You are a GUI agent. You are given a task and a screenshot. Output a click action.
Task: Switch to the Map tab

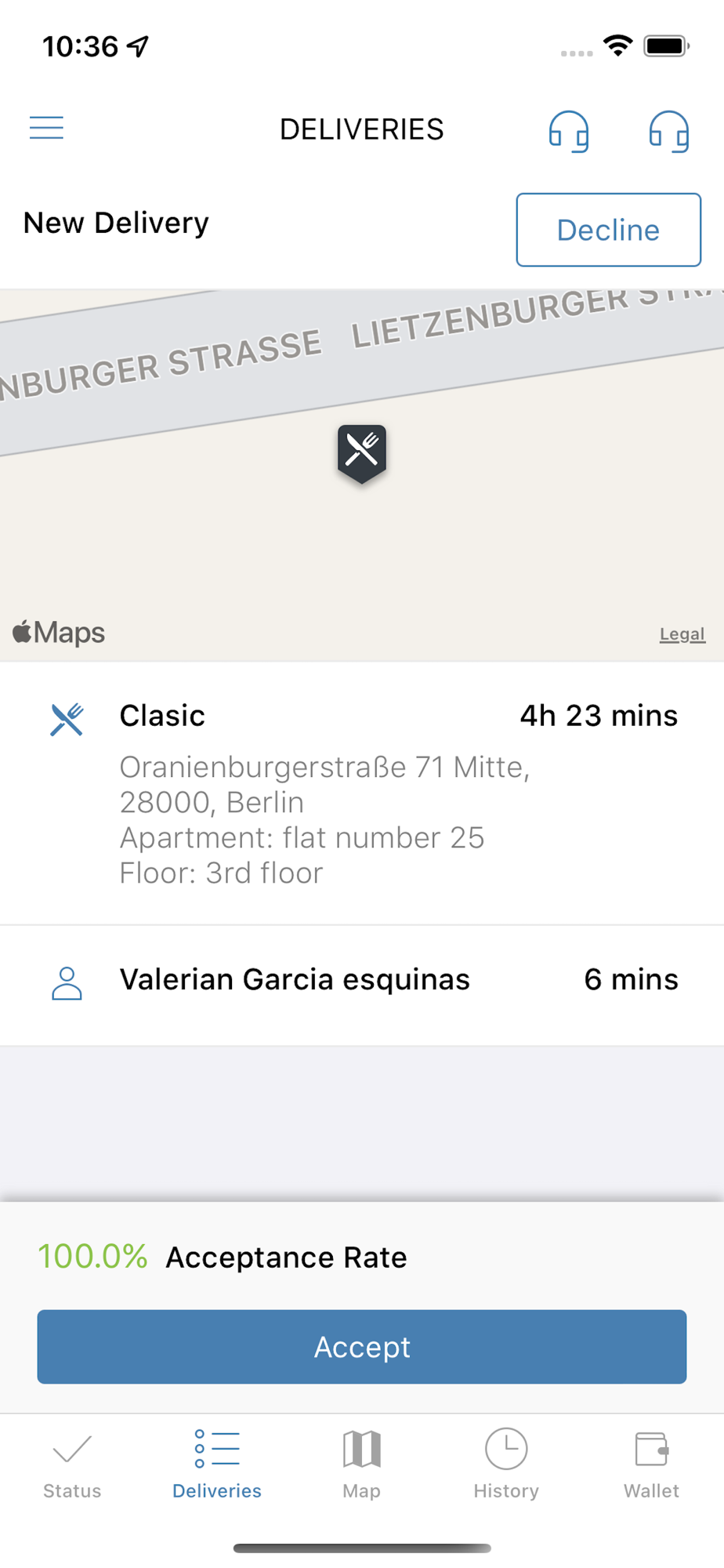point(361,1463)
